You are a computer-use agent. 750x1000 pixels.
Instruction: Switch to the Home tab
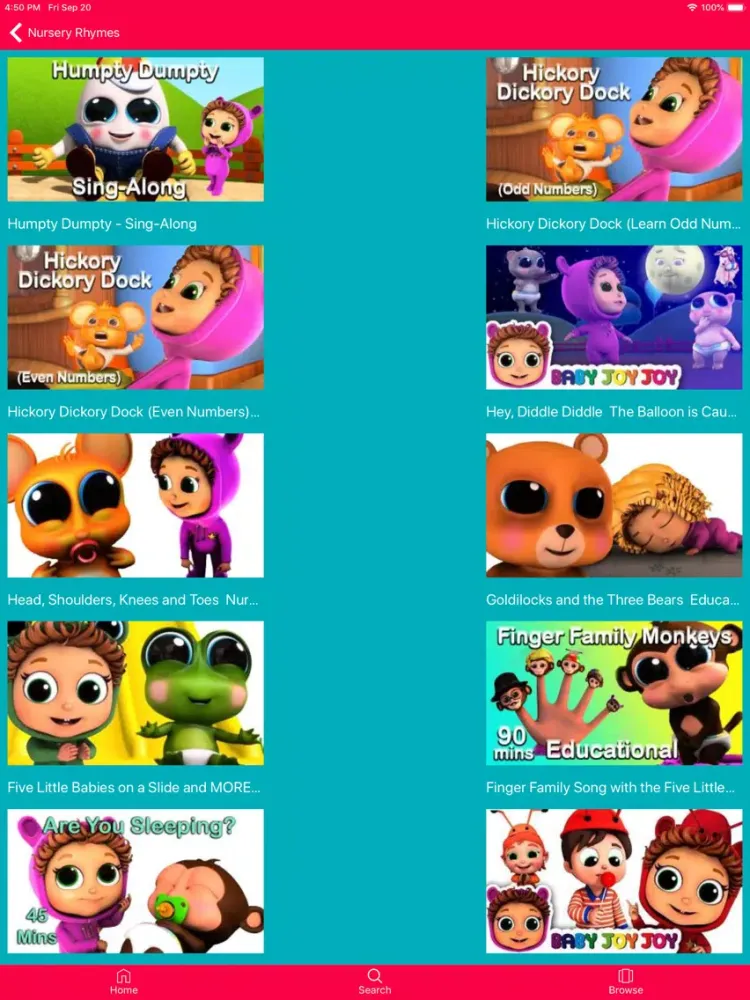(124, 981)
